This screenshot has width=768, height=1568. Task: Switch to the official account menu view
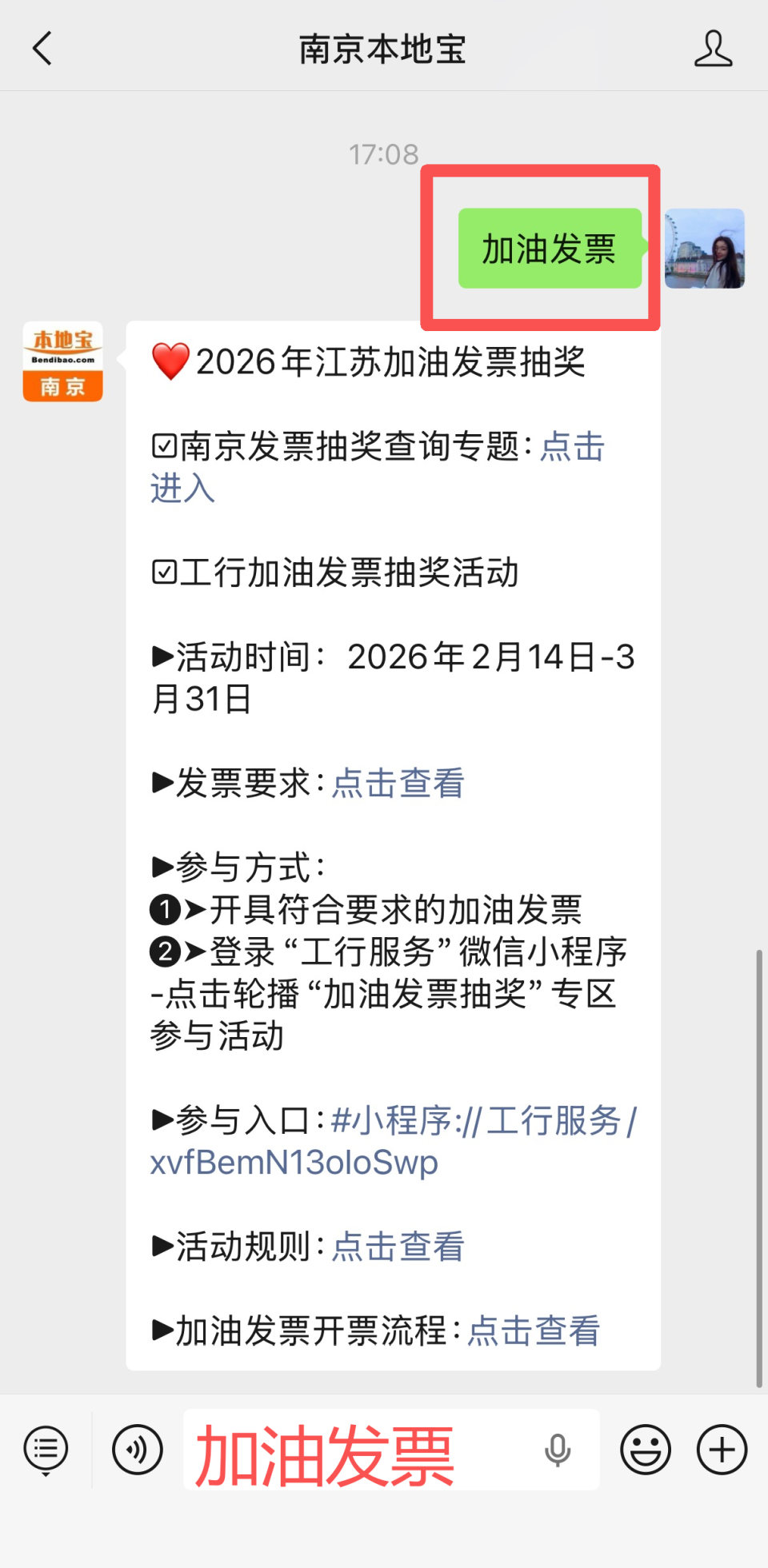coord(46,1450)
